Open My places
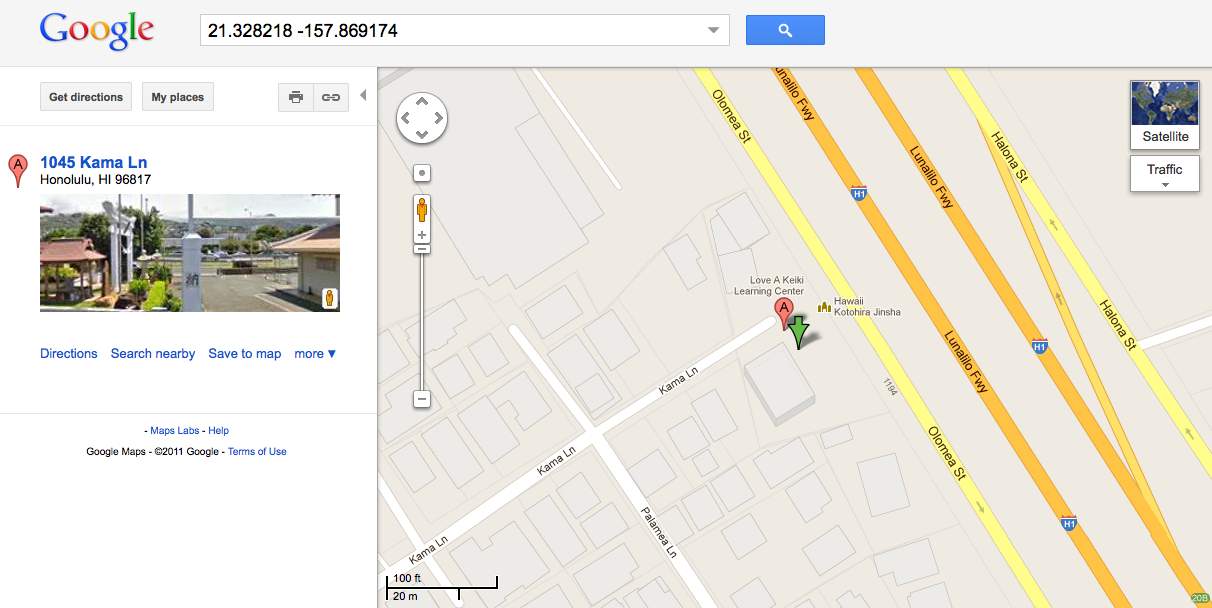 click(178, 97)
